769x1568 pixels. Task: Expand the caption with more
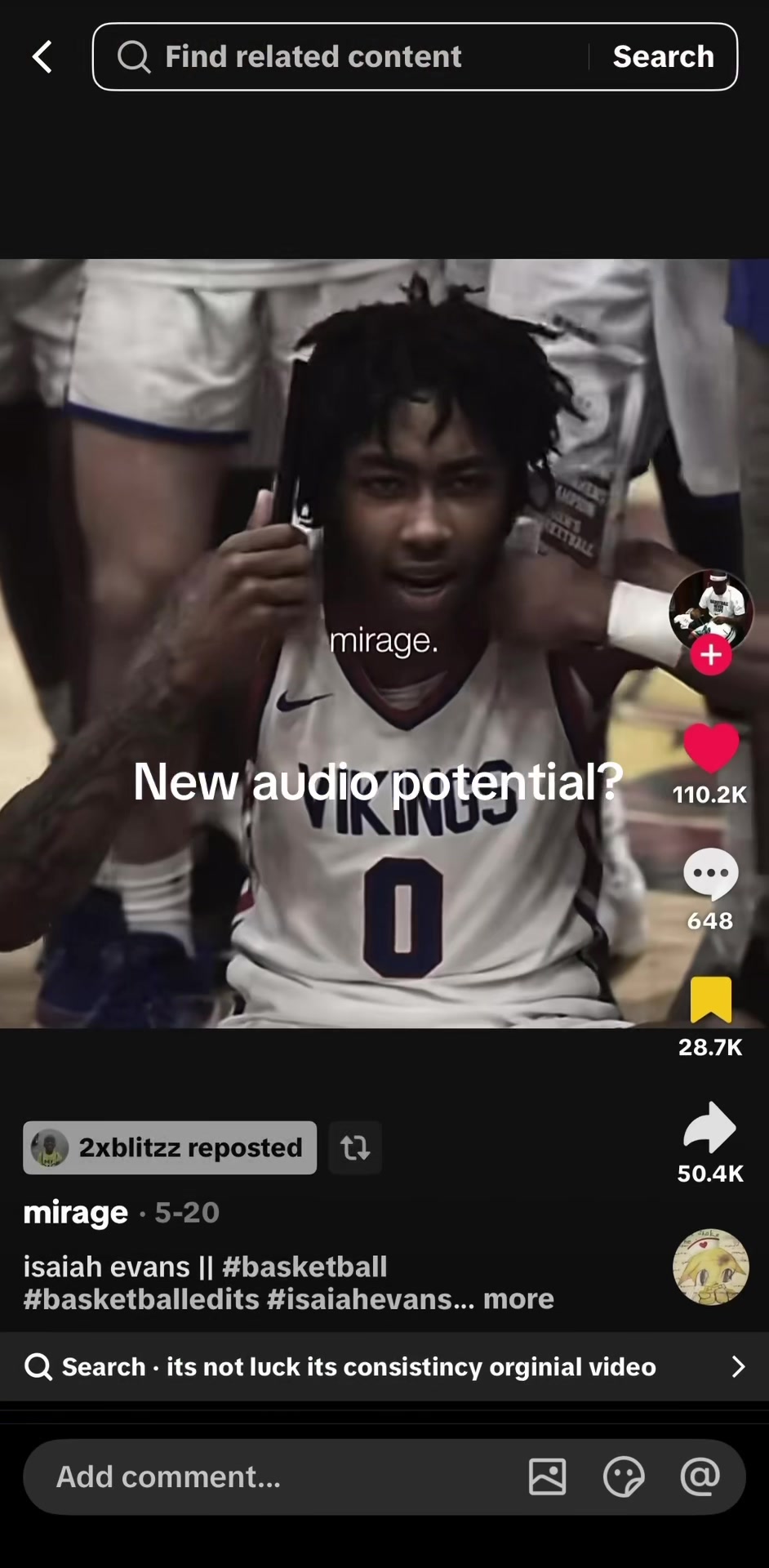coord(518,1298)
